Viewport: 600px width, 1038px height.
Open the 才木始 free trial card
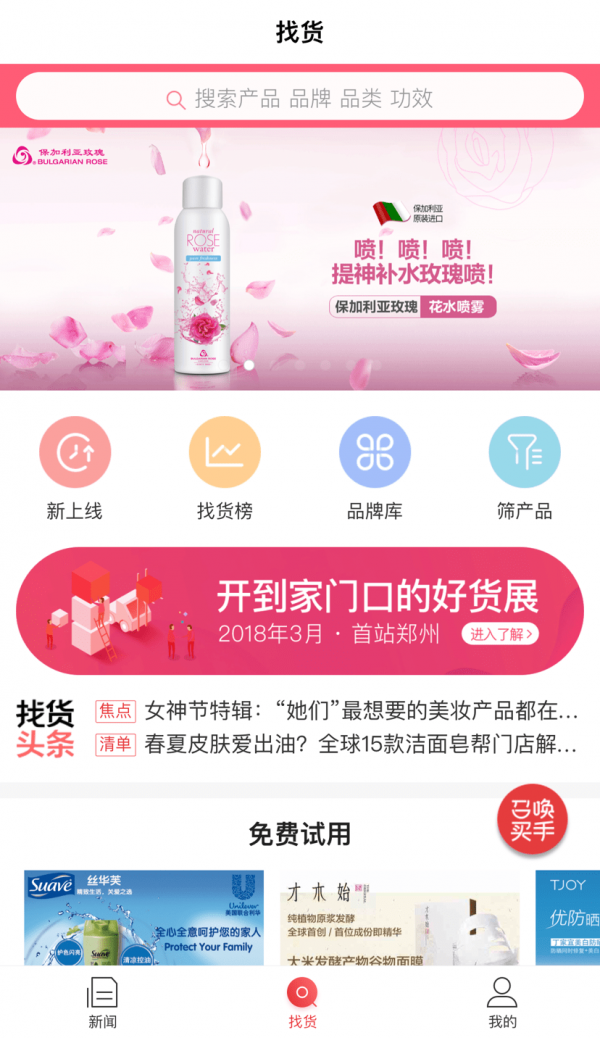pyautogui.click(x=399, y=918)
